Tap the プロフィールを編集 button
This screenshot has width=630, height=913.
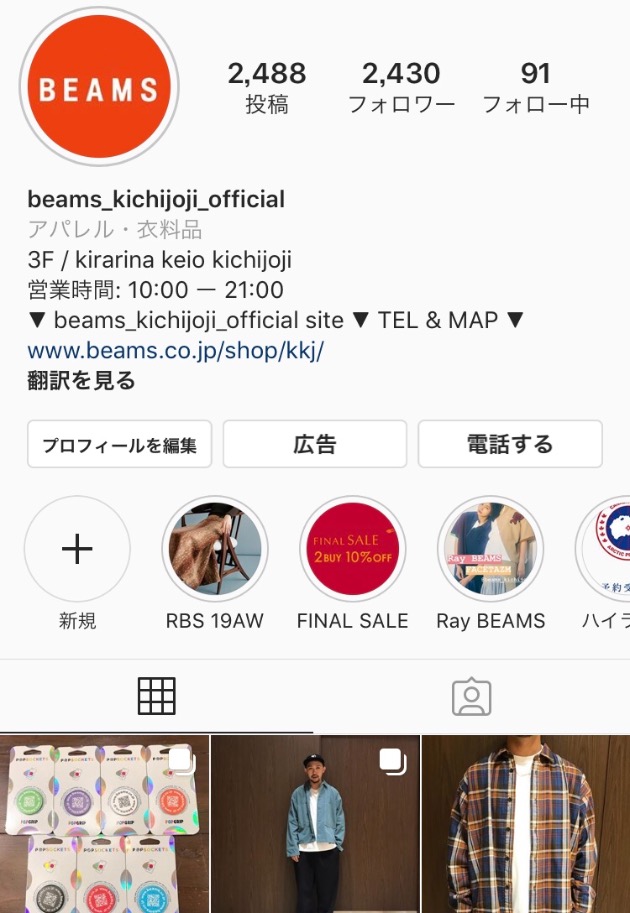[x=119, y=445]
